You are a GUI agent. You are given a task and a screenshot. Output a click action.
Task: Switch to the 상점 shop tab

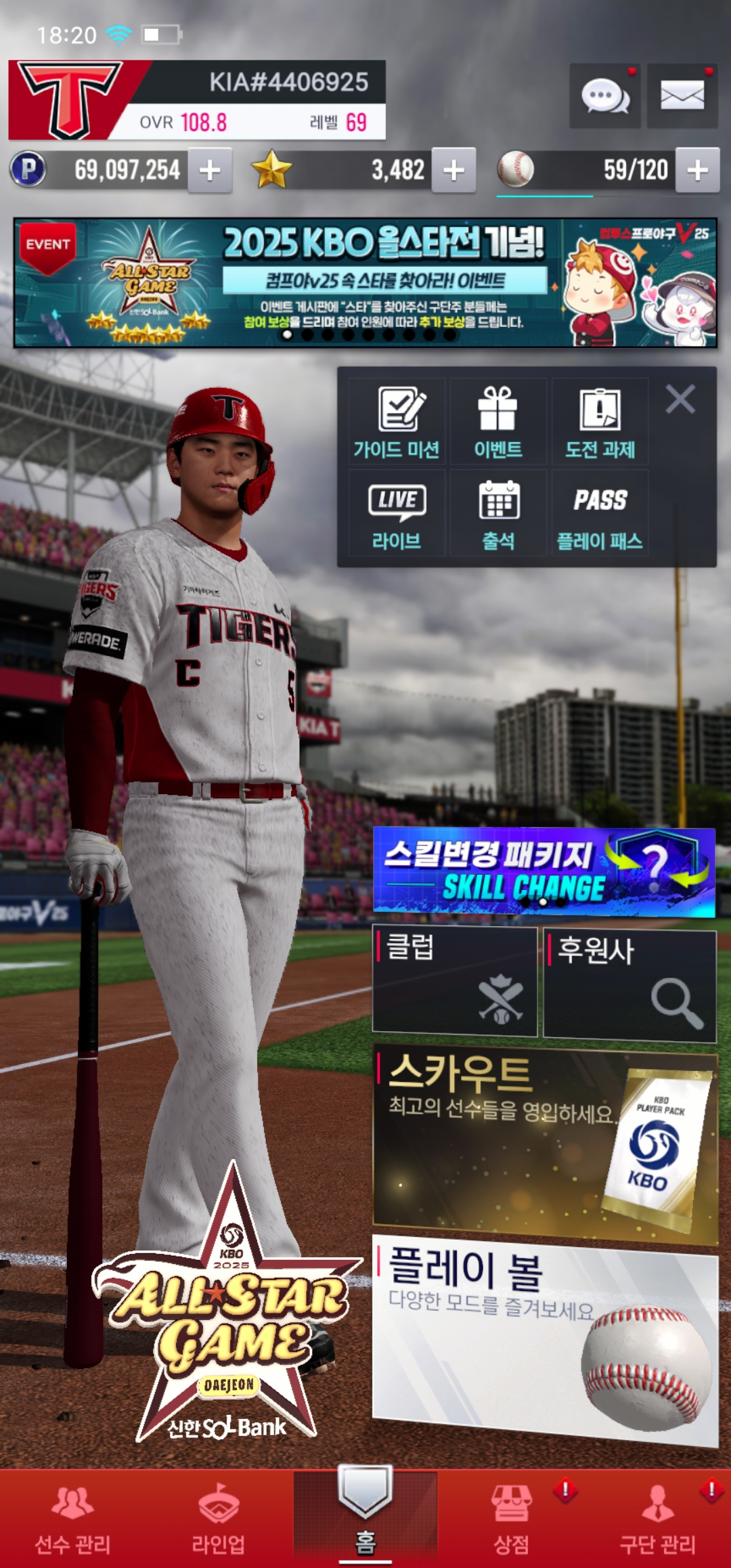pyautogui.click(x=511, y=1519)
